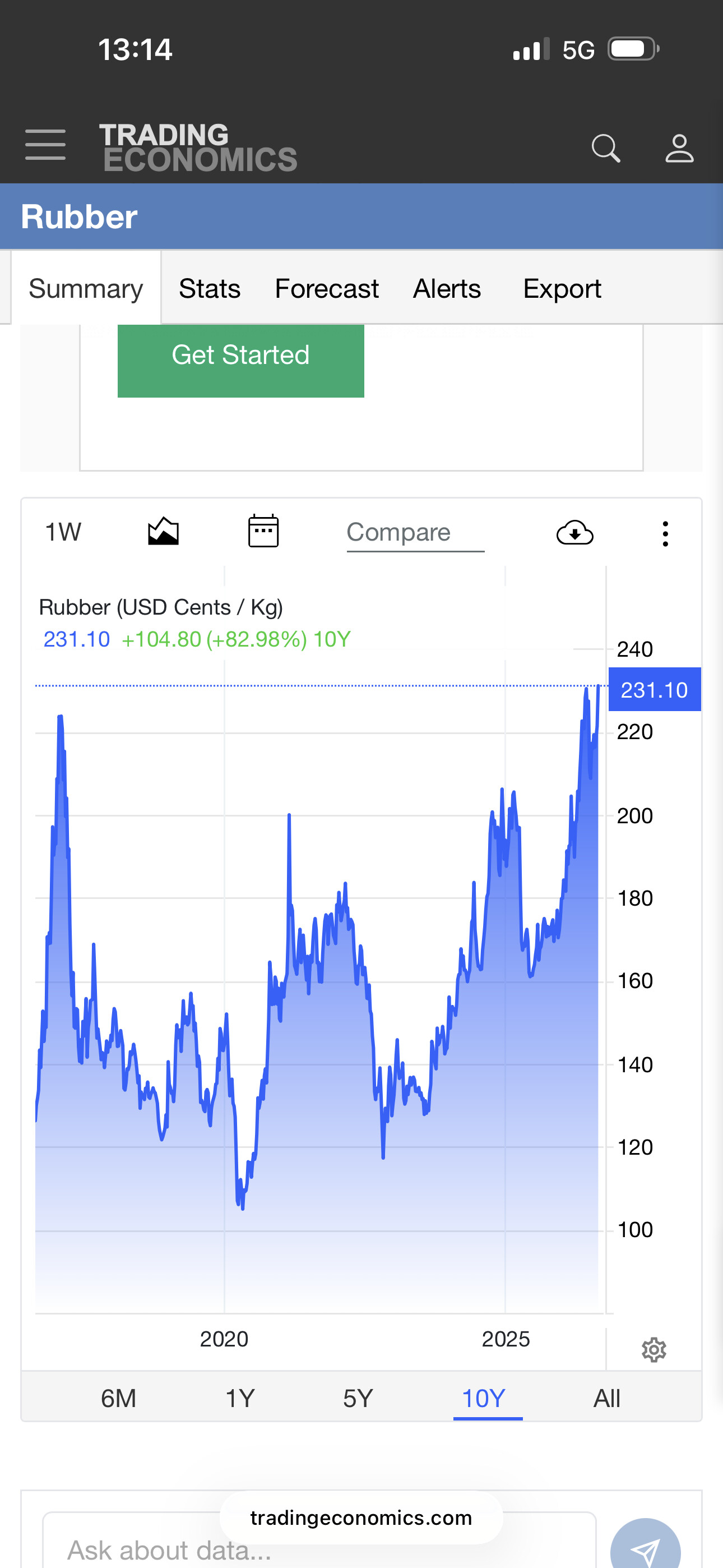The image size is (723, 1568).
Task: Select the 1Y time range
Action: pyautogui.click(x=240, y=1398)
